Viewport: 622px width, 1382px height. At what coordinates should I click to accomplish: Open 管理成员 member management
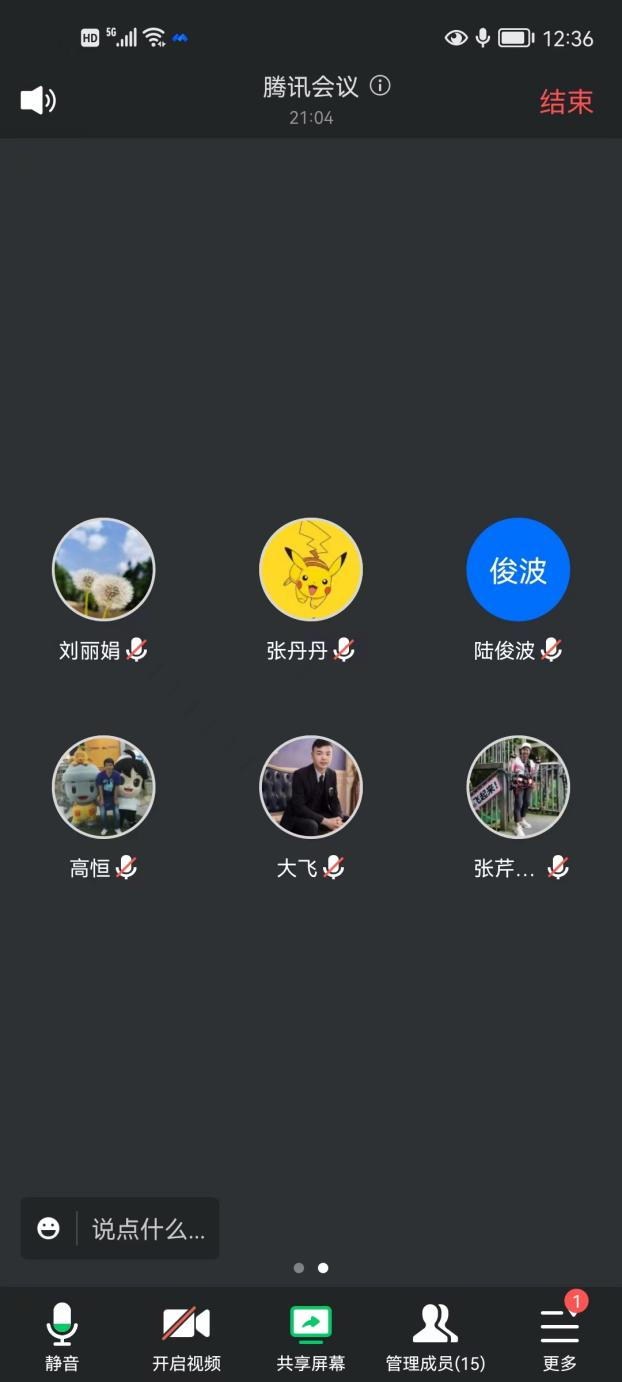coord(435,1336)
